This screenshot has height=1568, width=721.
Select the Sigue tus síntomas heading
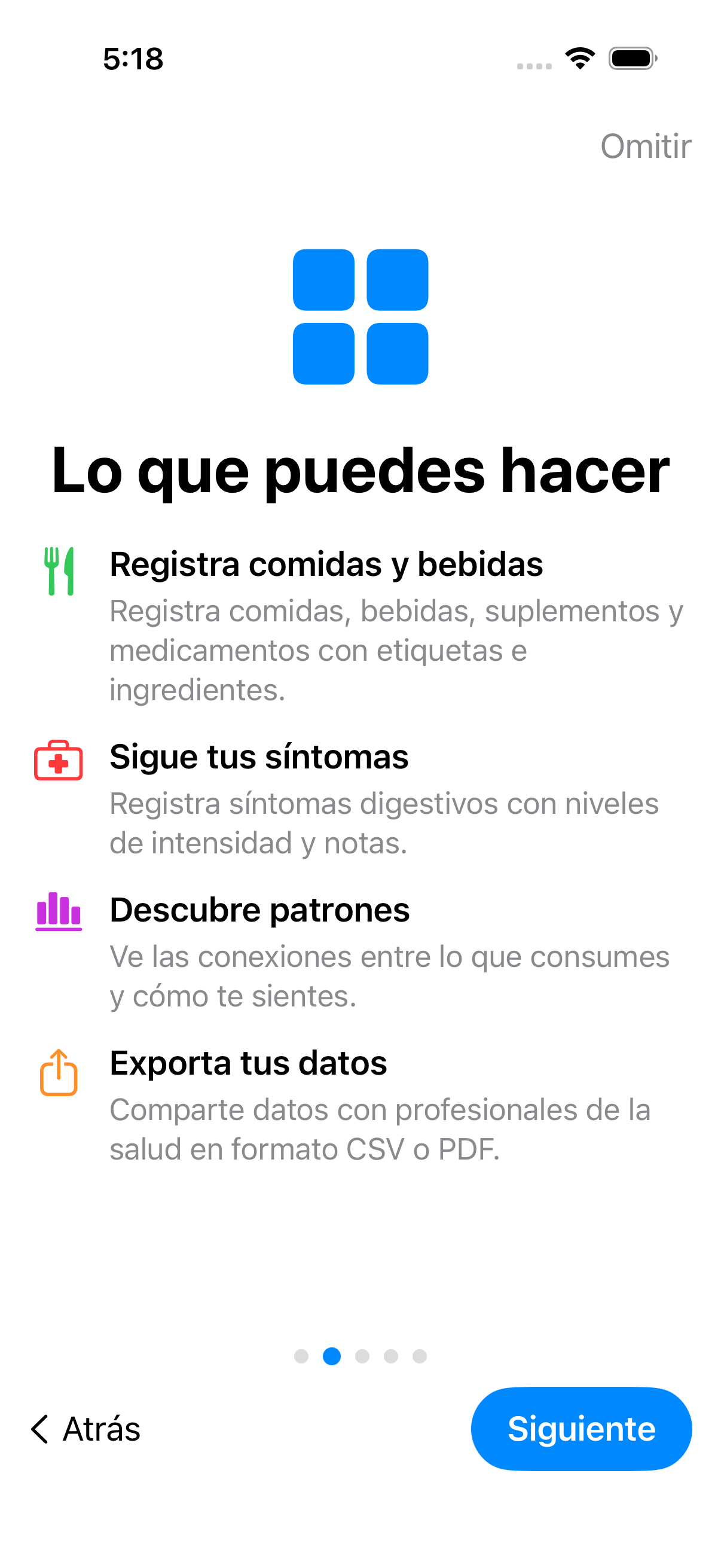259,758
